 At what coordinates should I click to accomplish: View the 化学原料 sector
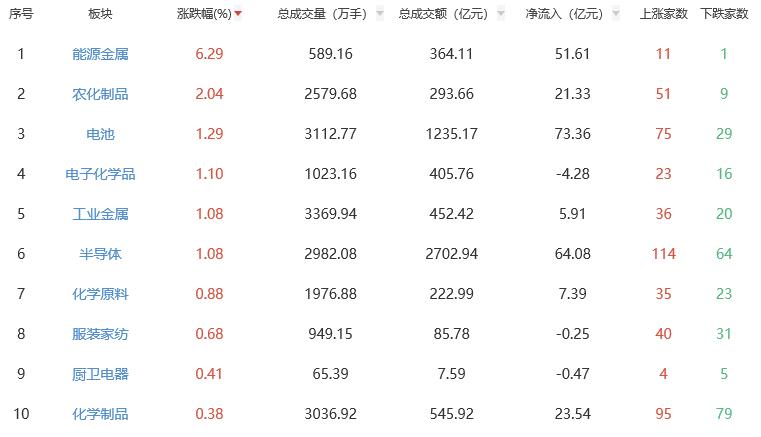pos(100,294)
